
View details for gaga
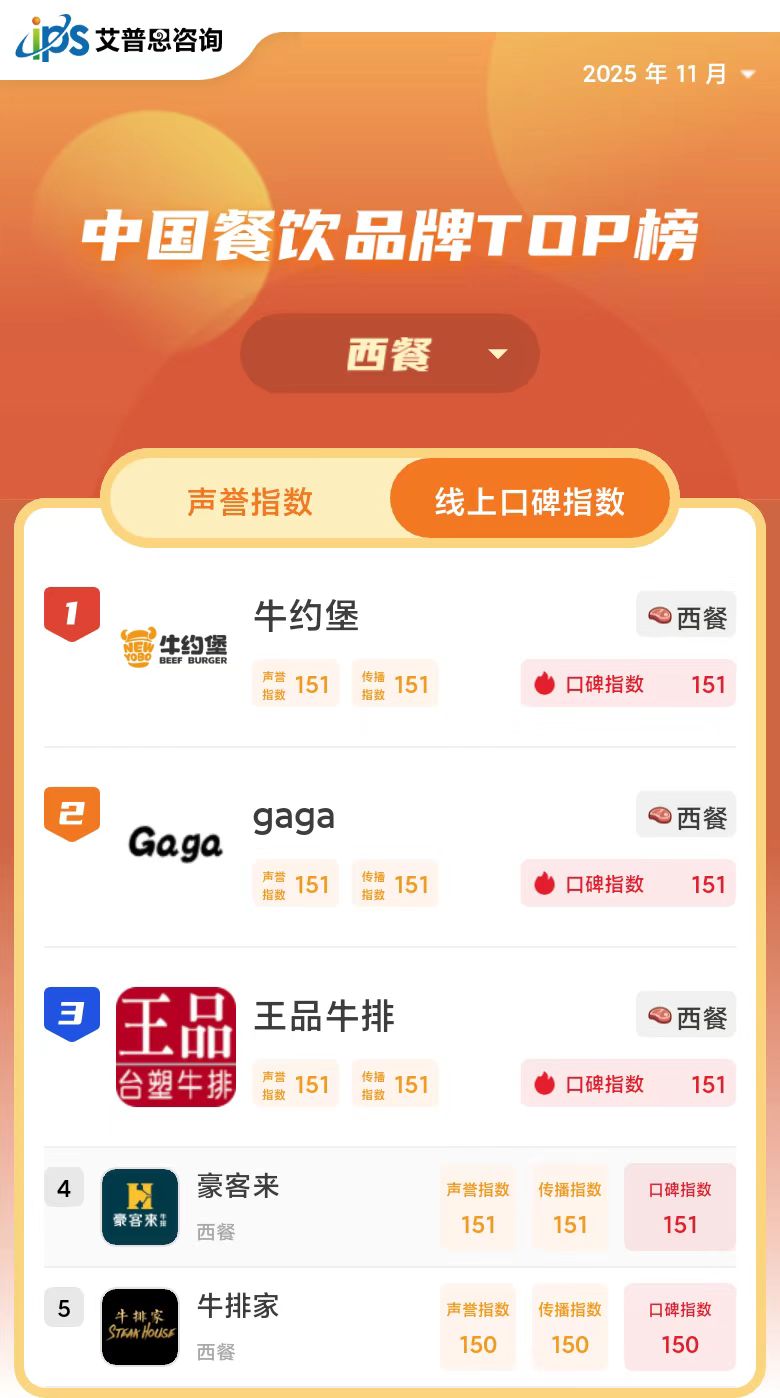pyautogui.click(x=293, y=817)
